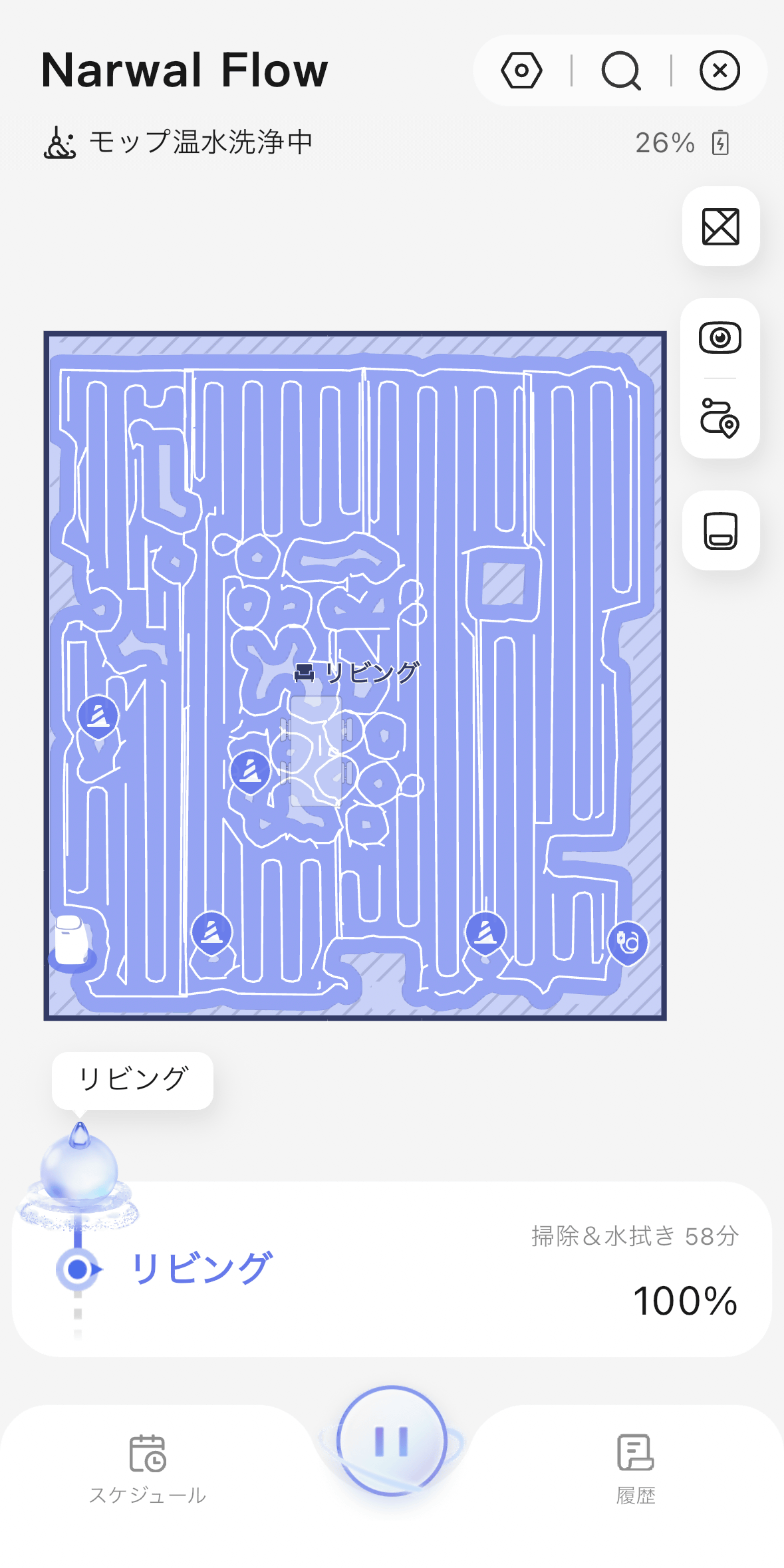Open the map zone editing icon
The image size is (784, 1568).
720,227
